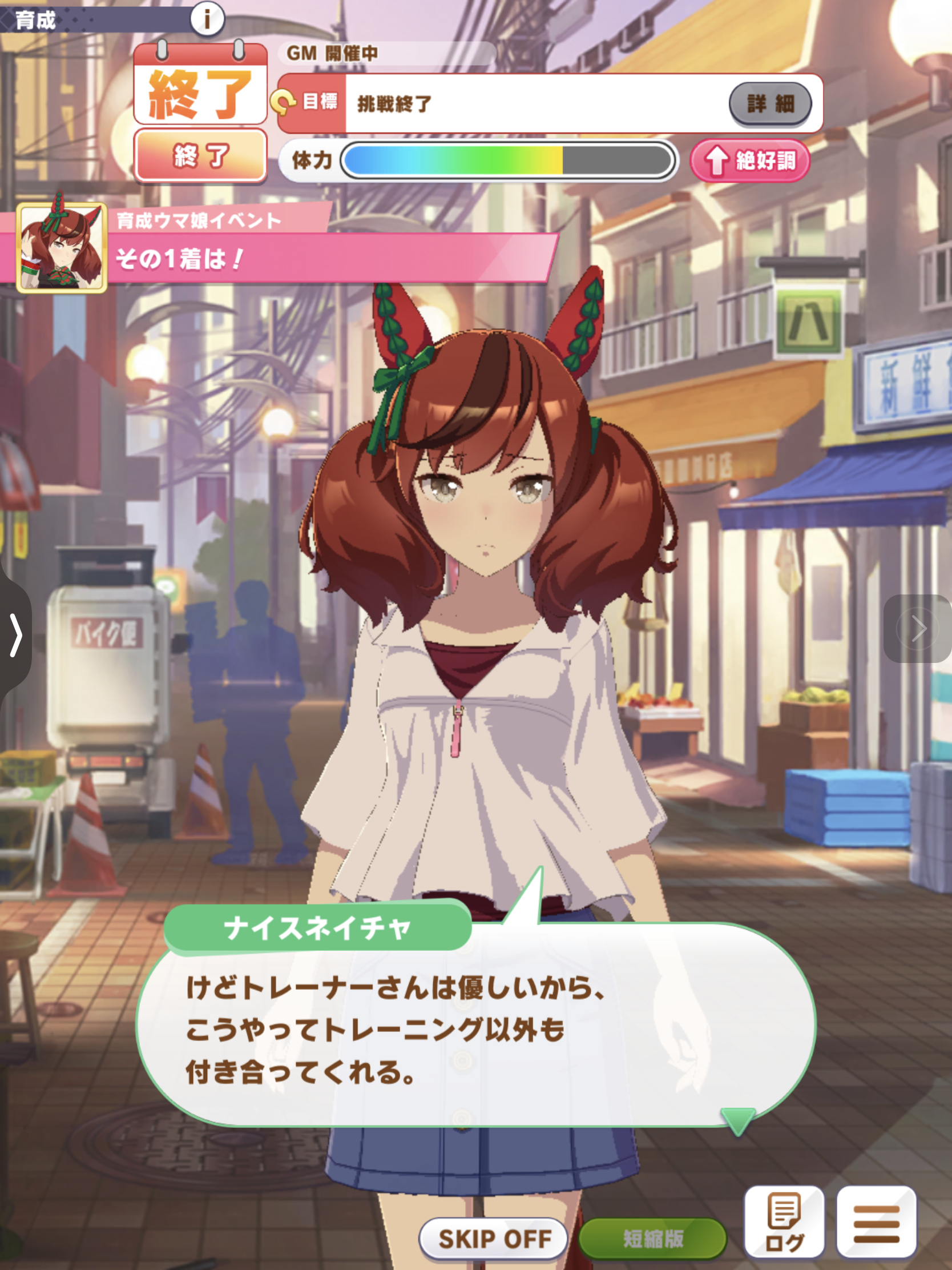Image resolution: width=952 pixels, height=1270 pixels.
Task: Tap the right arrow on the screen edge
Action: [x=918, y=629]
